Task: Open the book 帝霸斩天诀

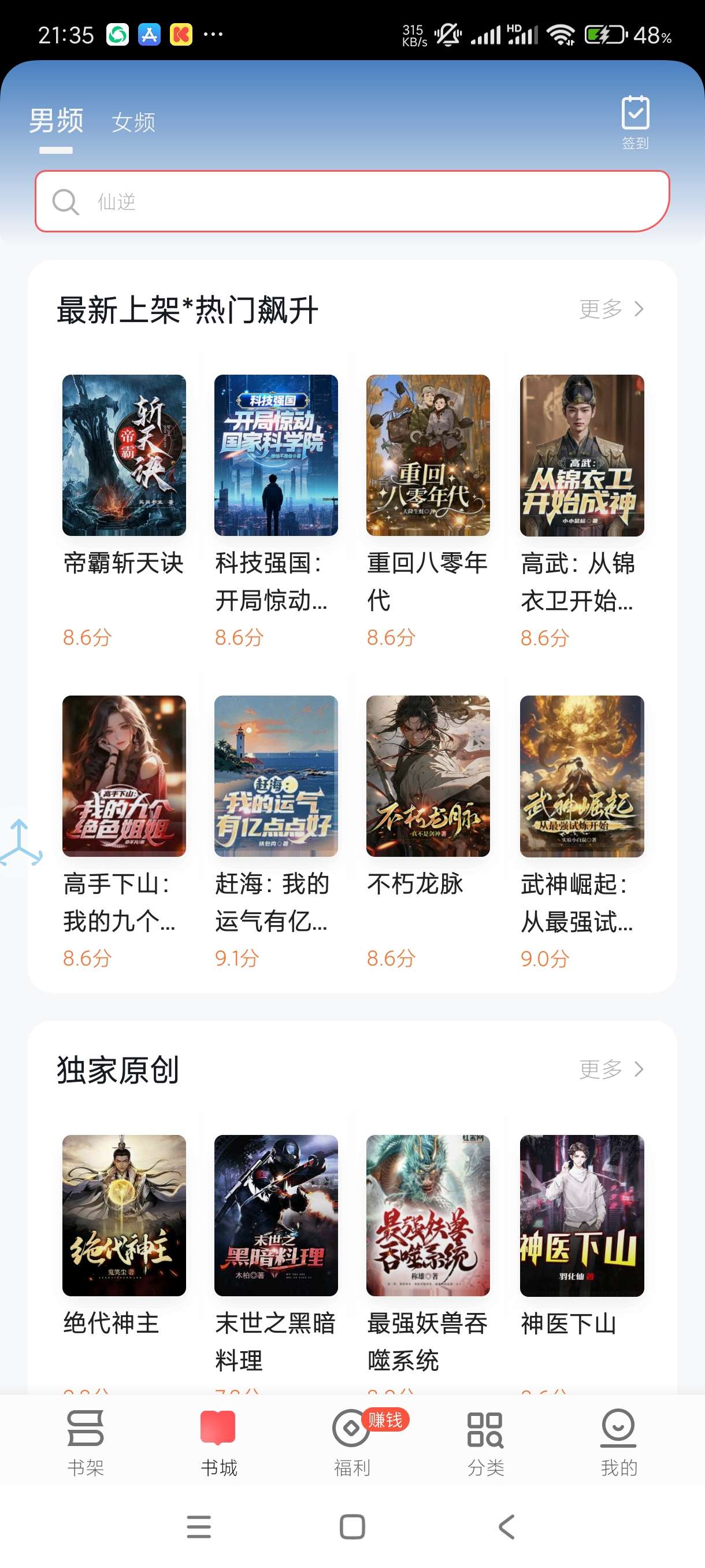Action: [x=124, y=455]
